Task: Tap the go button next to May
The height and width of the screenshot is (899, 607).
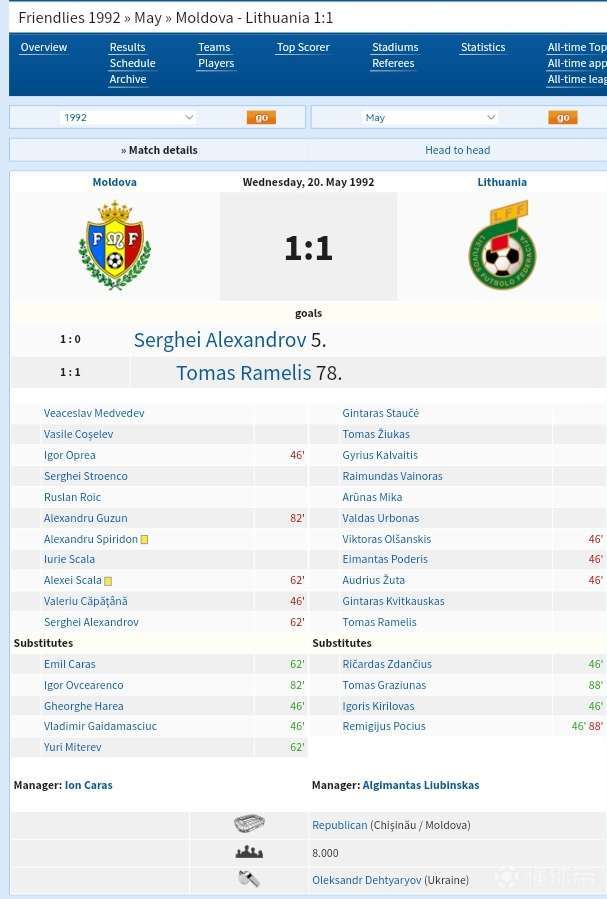Action: (562, 117)
